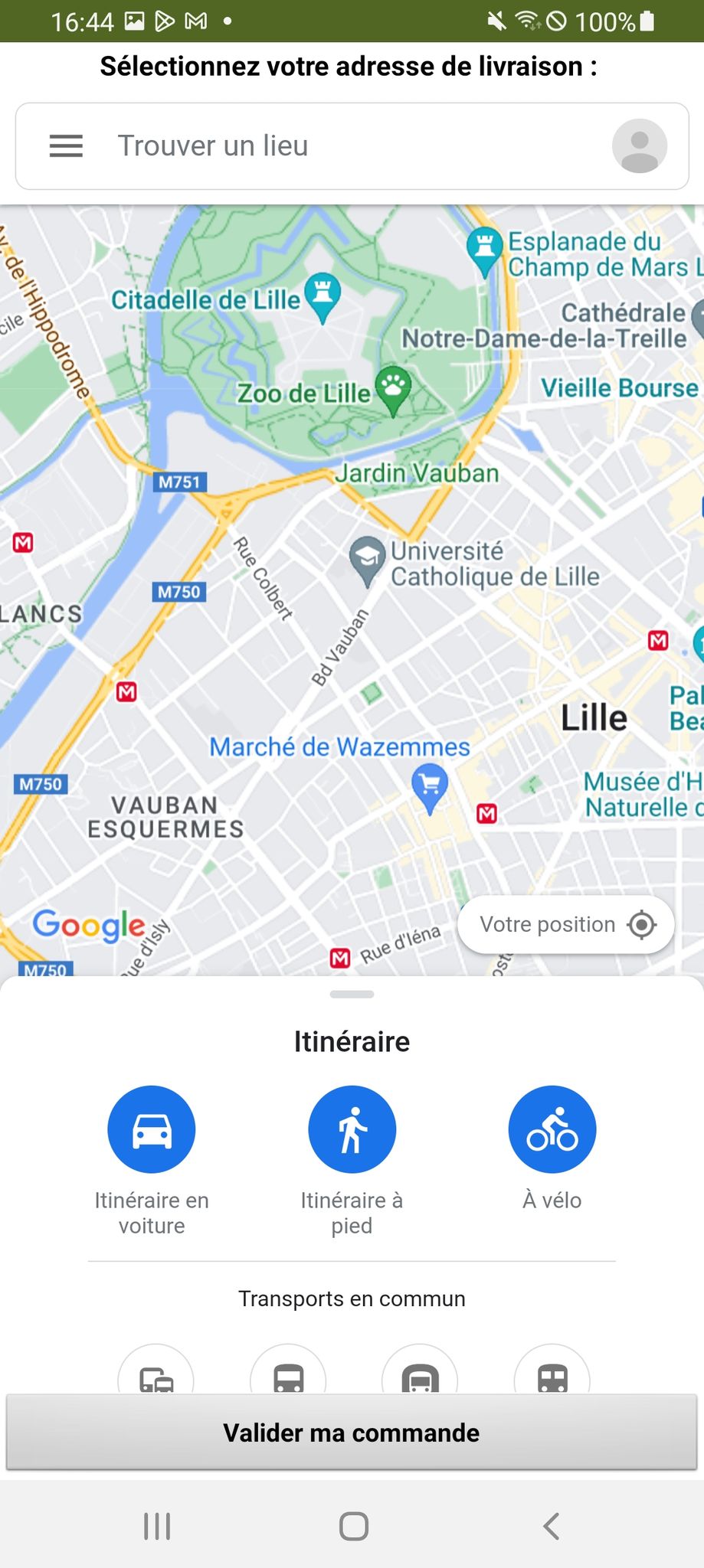Pick the À vélo itinerary

(552, 1129)
